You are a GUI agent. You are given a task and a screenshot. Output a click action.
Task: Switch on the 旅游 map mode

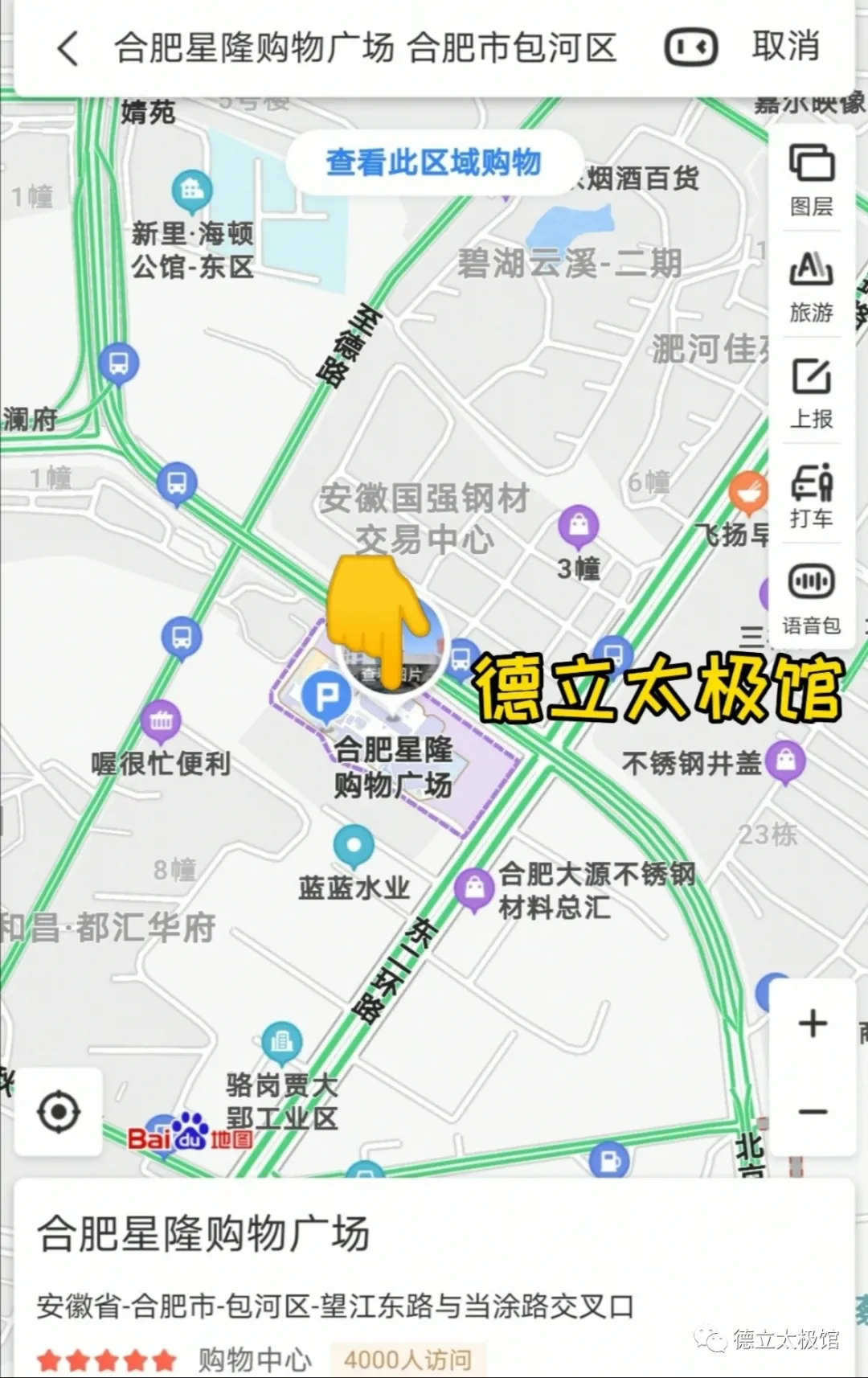pyautogui.click(x=811, y=285)
